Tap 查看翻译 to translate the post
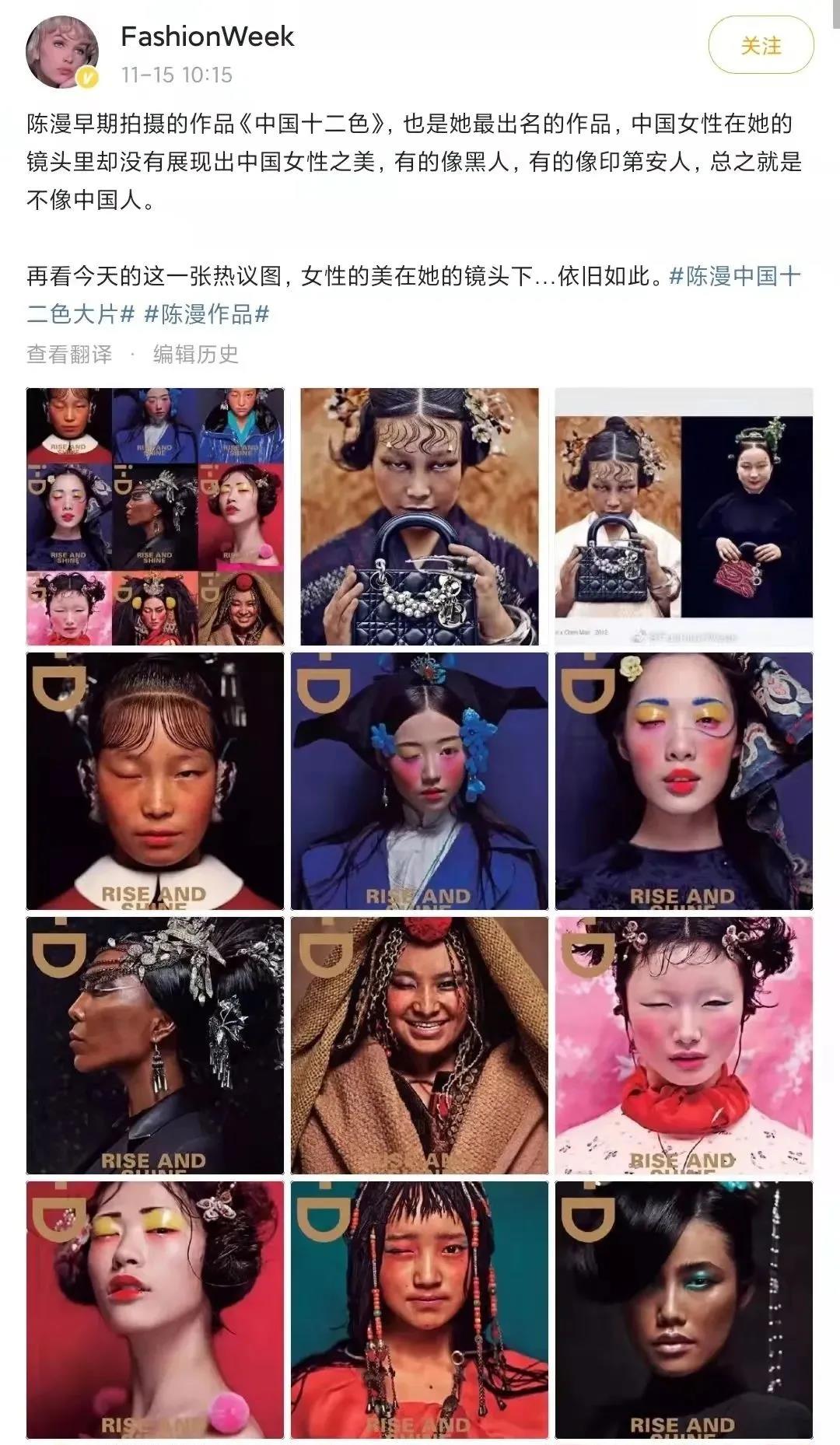 pyautogui.click(x=69, y=354)
